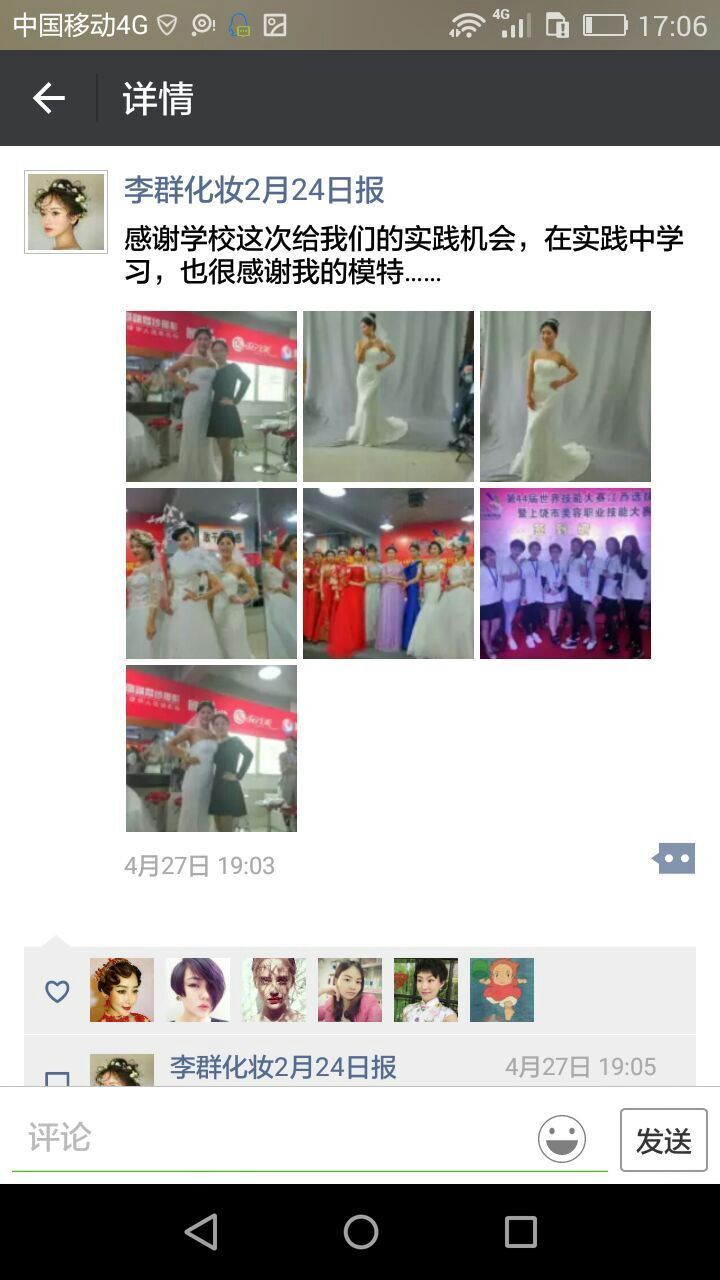The width and height of the screenshot is (720, 1280).
Task: Open commenter 李群化妆2月24日报 in comments
Action: (283, 1067)
